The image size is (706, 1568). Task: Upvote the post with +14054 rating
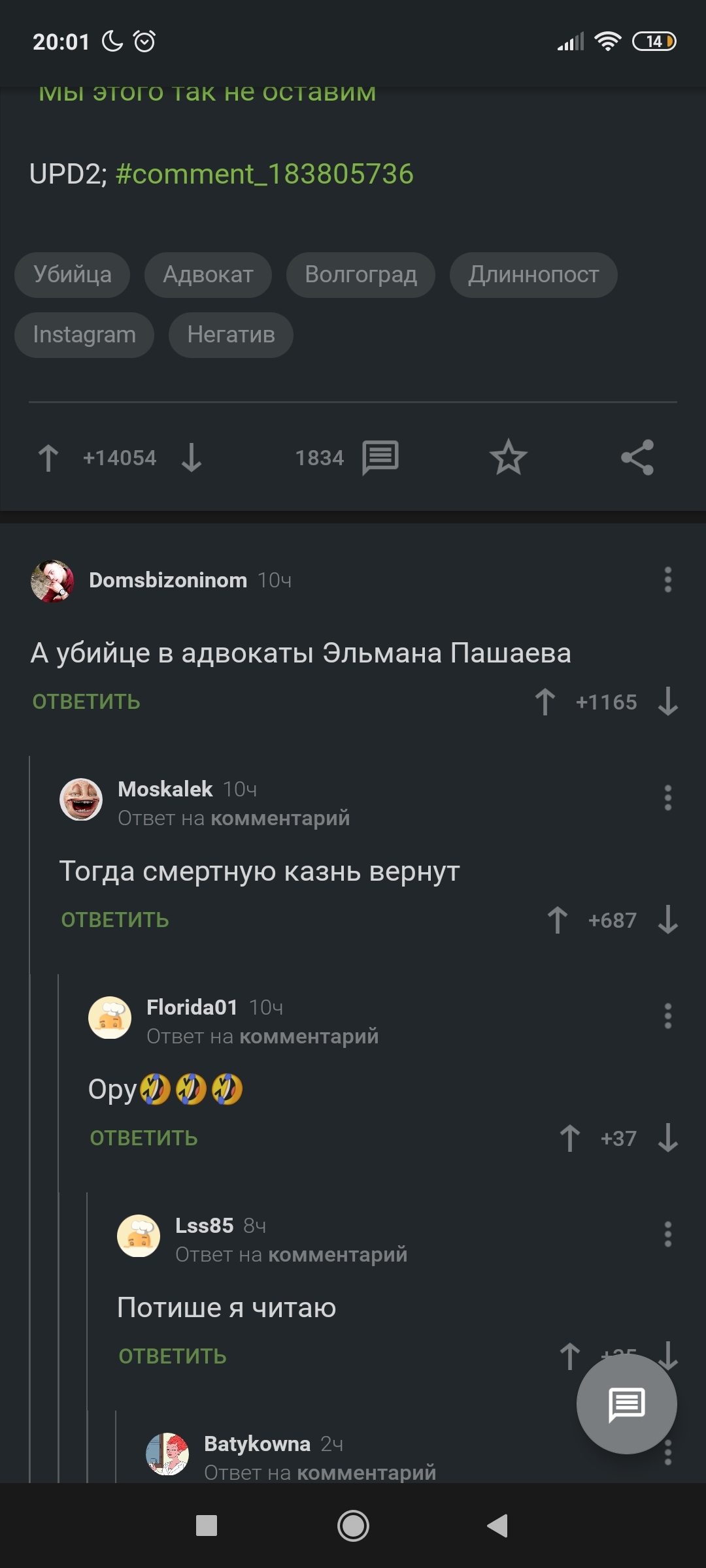tap(48, 458)
